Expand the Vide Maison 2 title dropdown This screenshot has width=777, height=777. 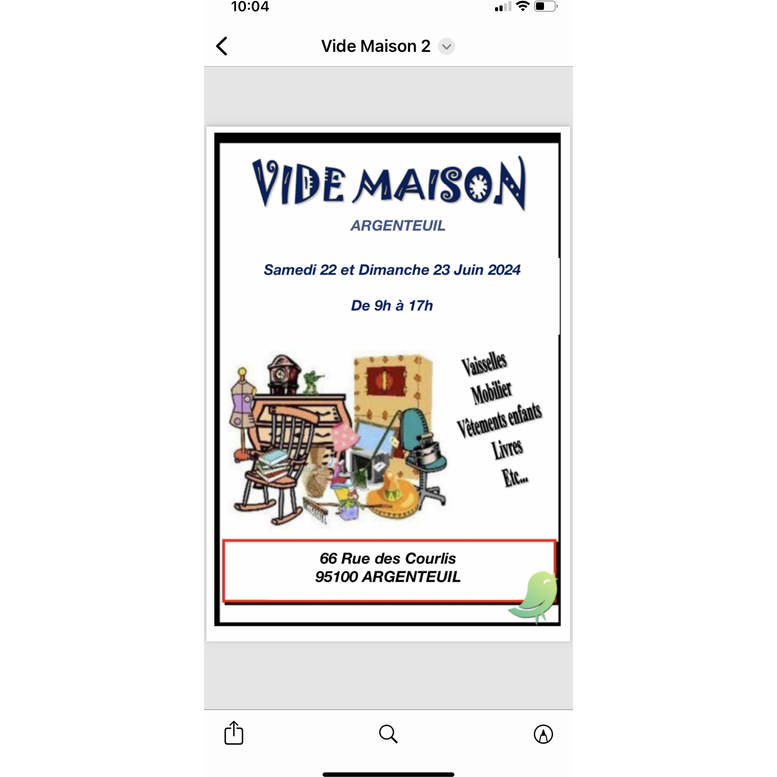pyautogui.click(x=447, y=46)
